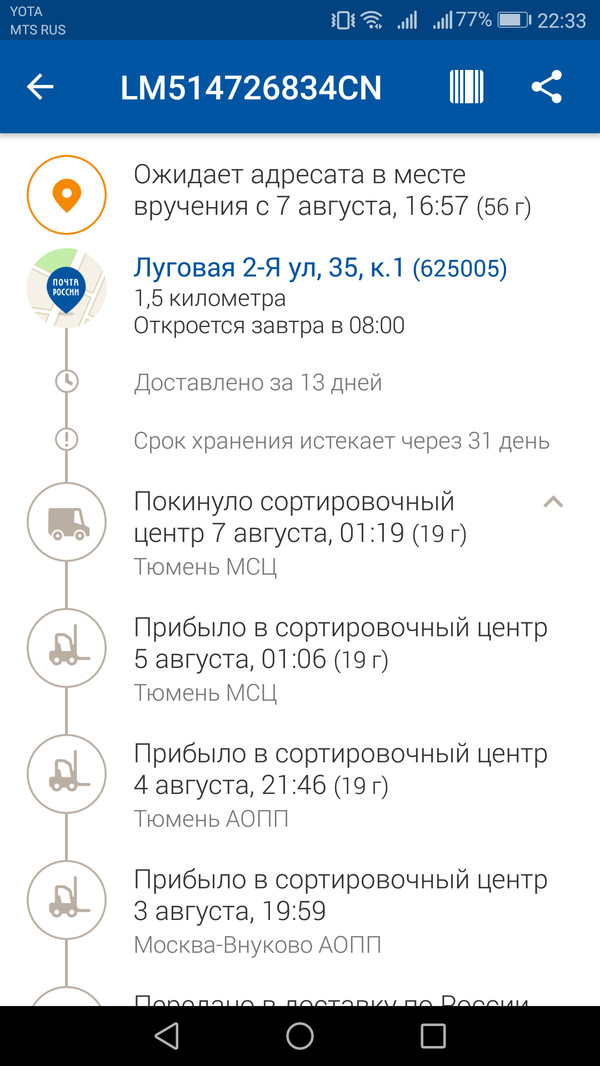Go back using the arrow icon

[40, 87]
